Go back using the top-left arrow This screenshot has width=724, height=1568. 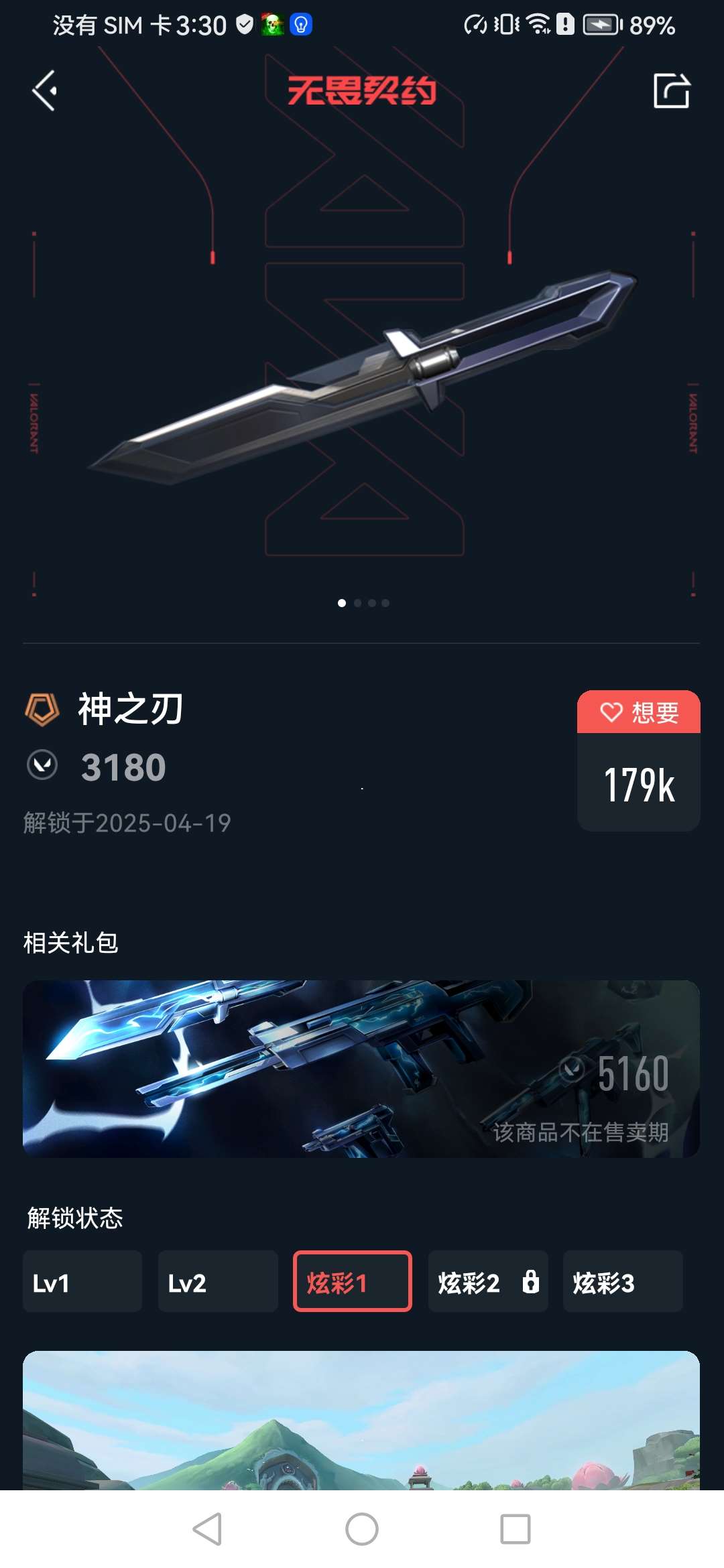click(44, 90)
